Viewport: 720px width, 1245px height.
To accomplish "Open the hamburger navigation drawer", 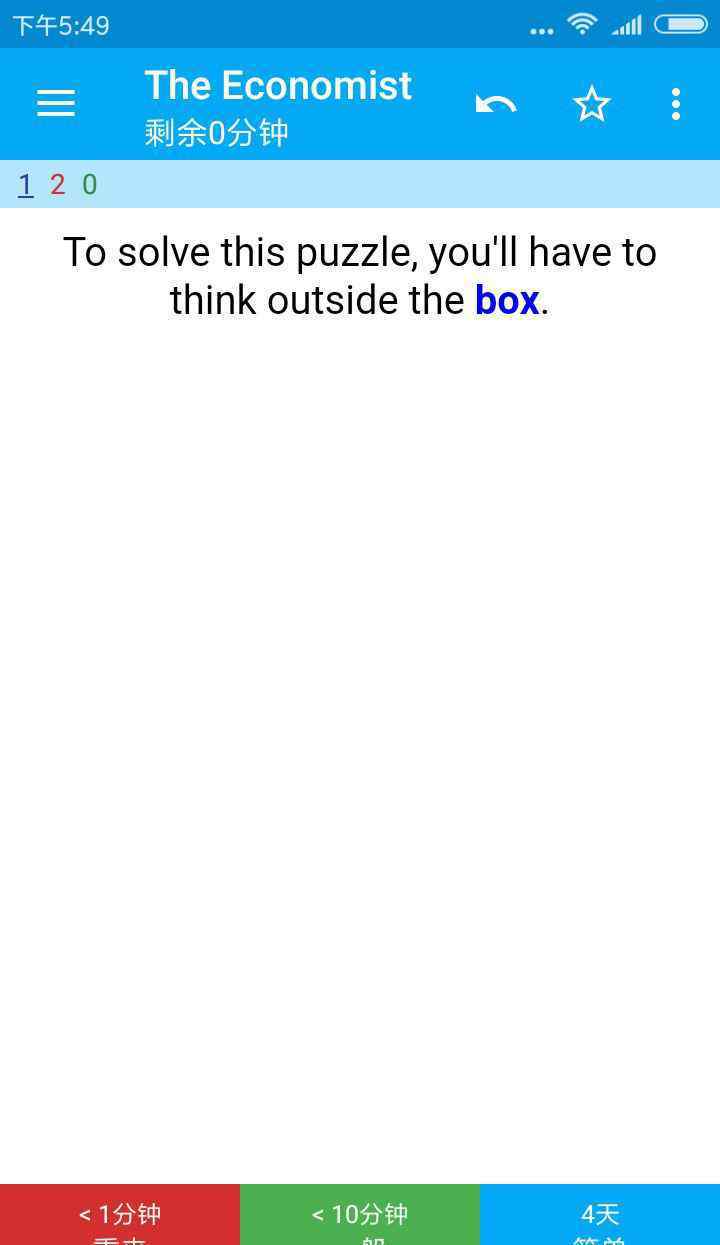I will point(56,103).
